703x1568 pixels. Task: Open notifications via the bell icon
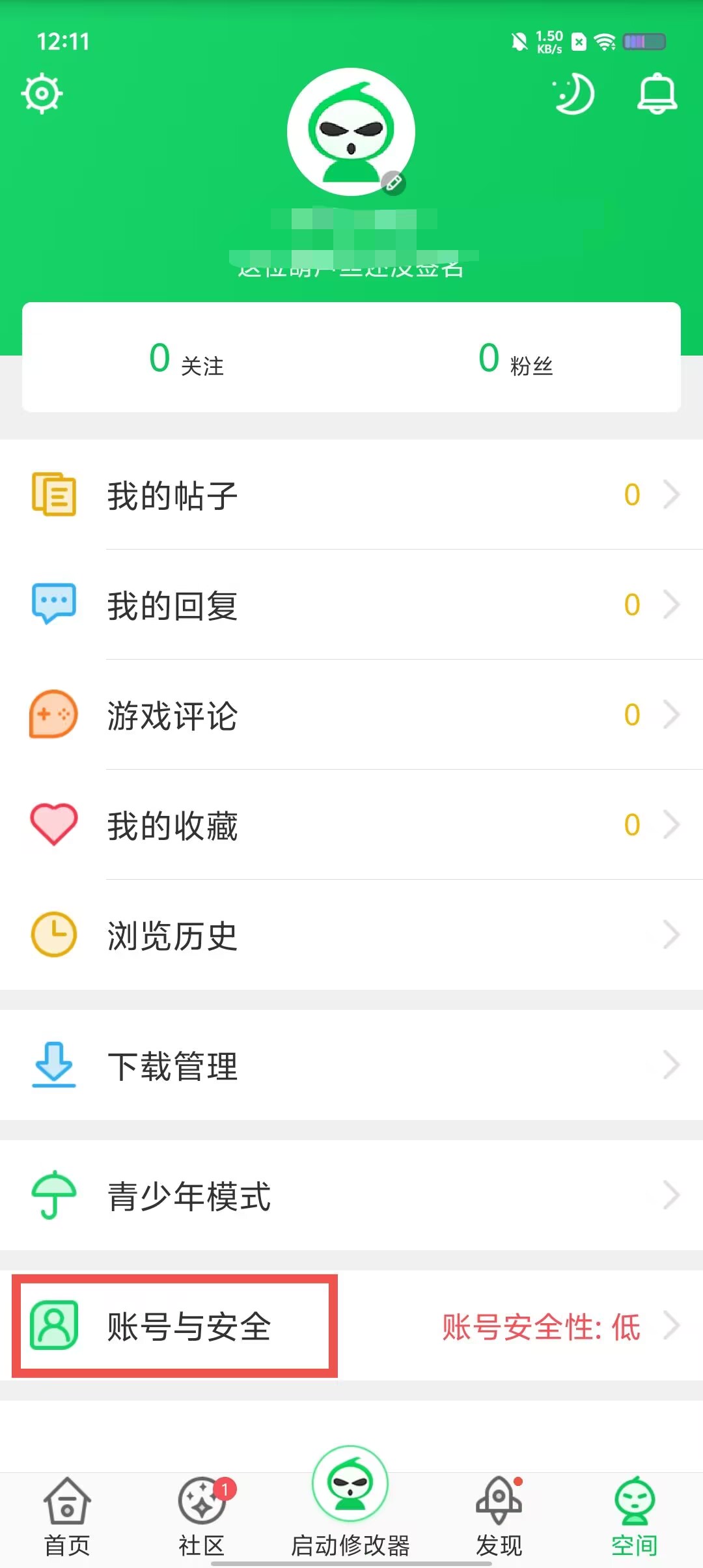(658, 93)
